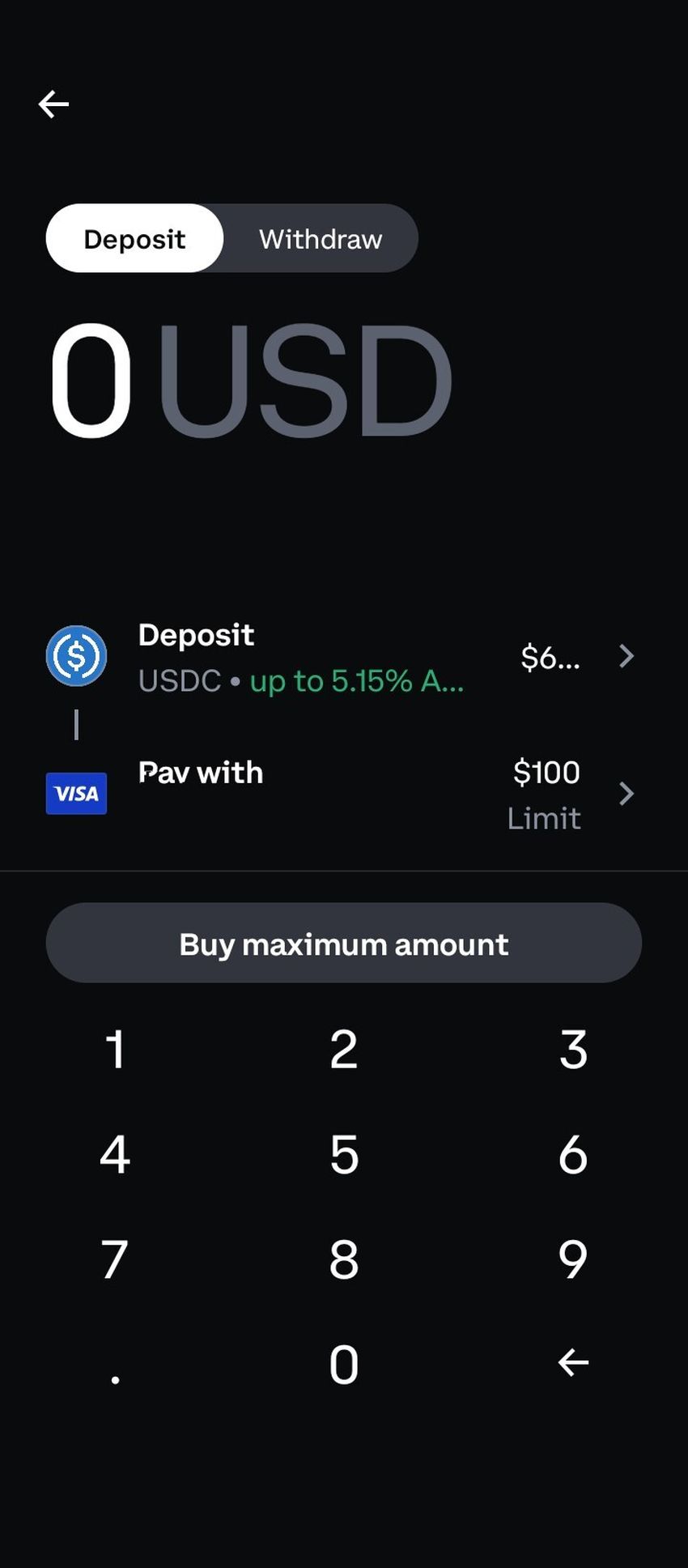Enter digit 9 on keypad

tap(573, 1259)
